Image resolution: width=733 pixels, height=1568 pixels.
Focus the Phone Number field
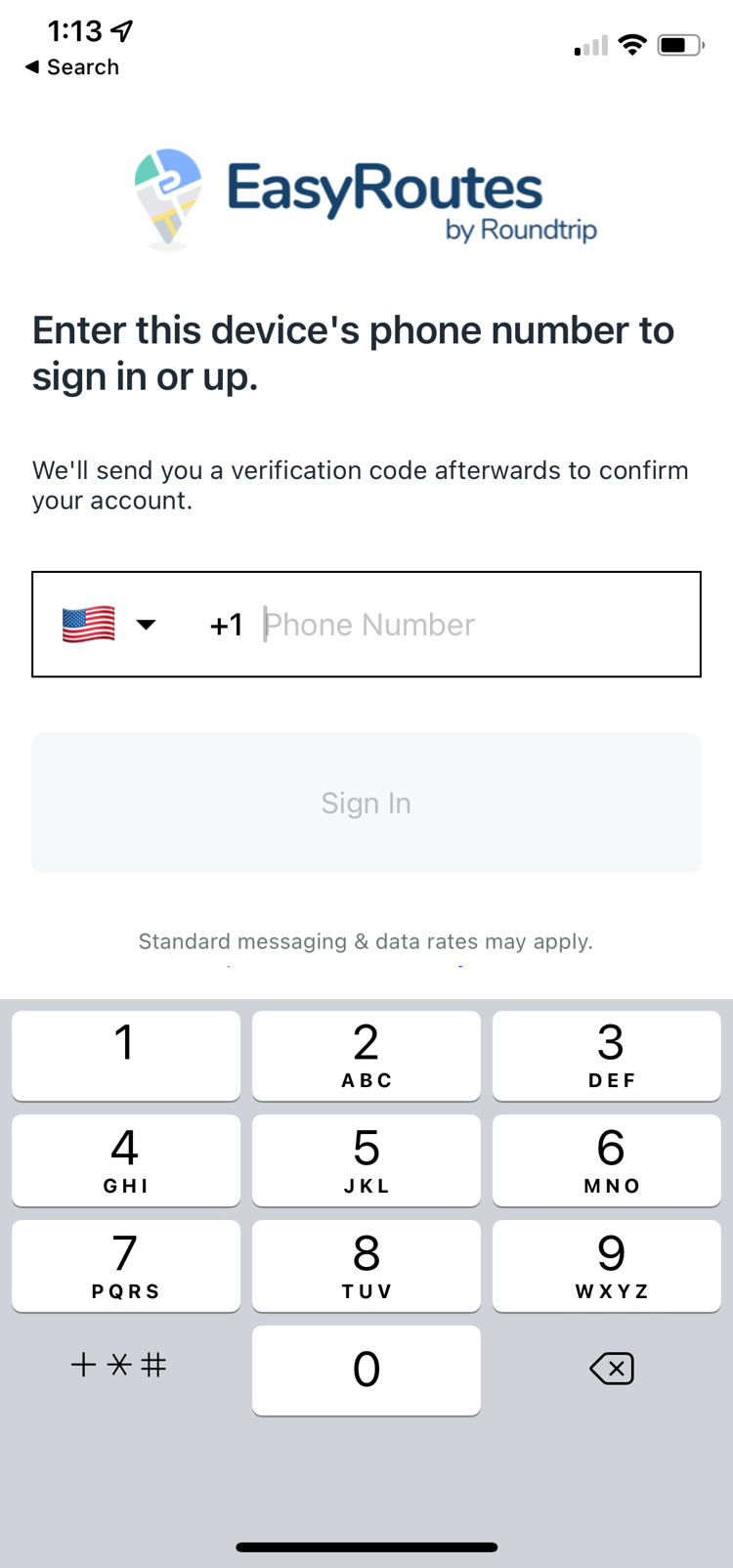469,625
